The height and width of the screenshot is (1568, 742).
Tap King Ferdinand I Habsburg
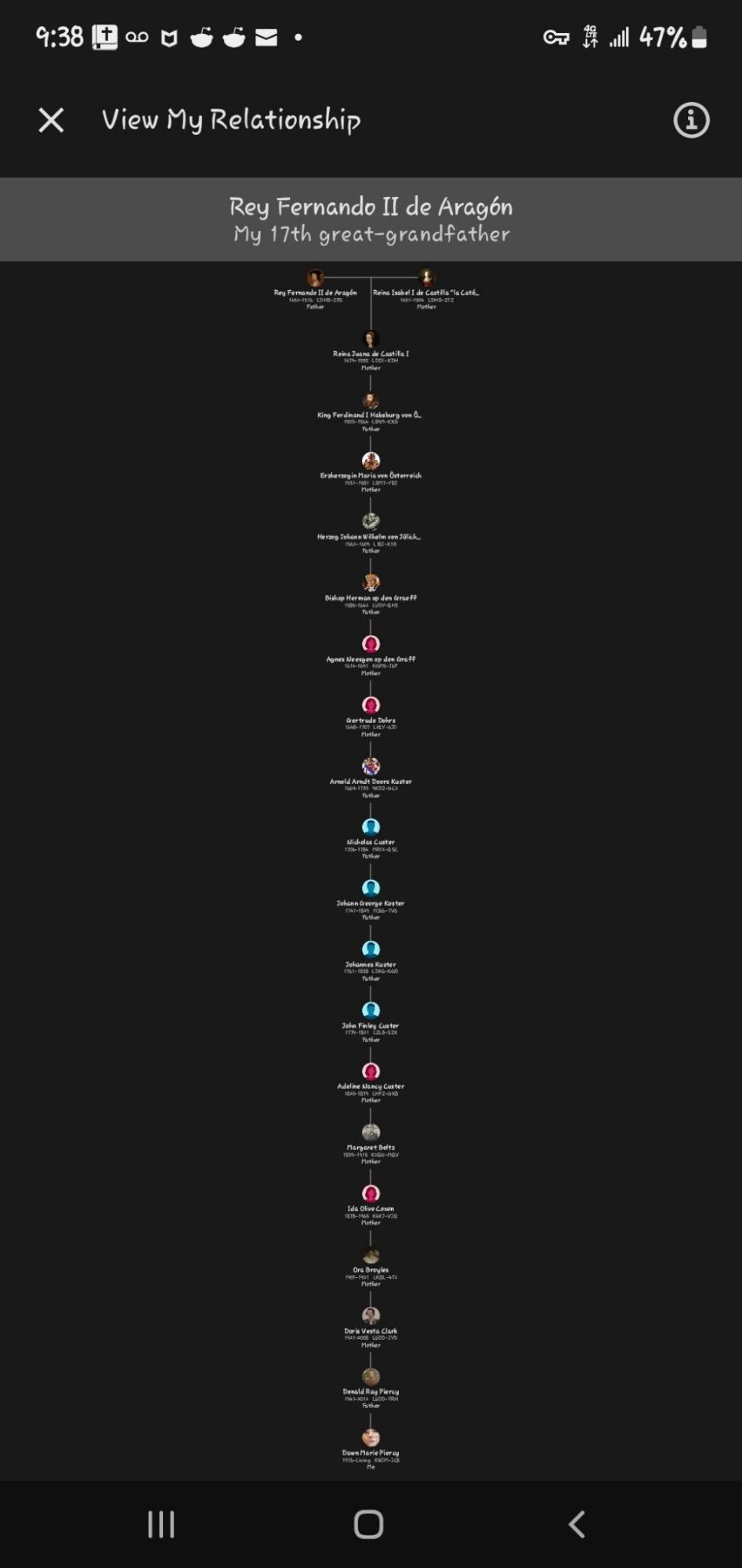(x=371, y=401)
